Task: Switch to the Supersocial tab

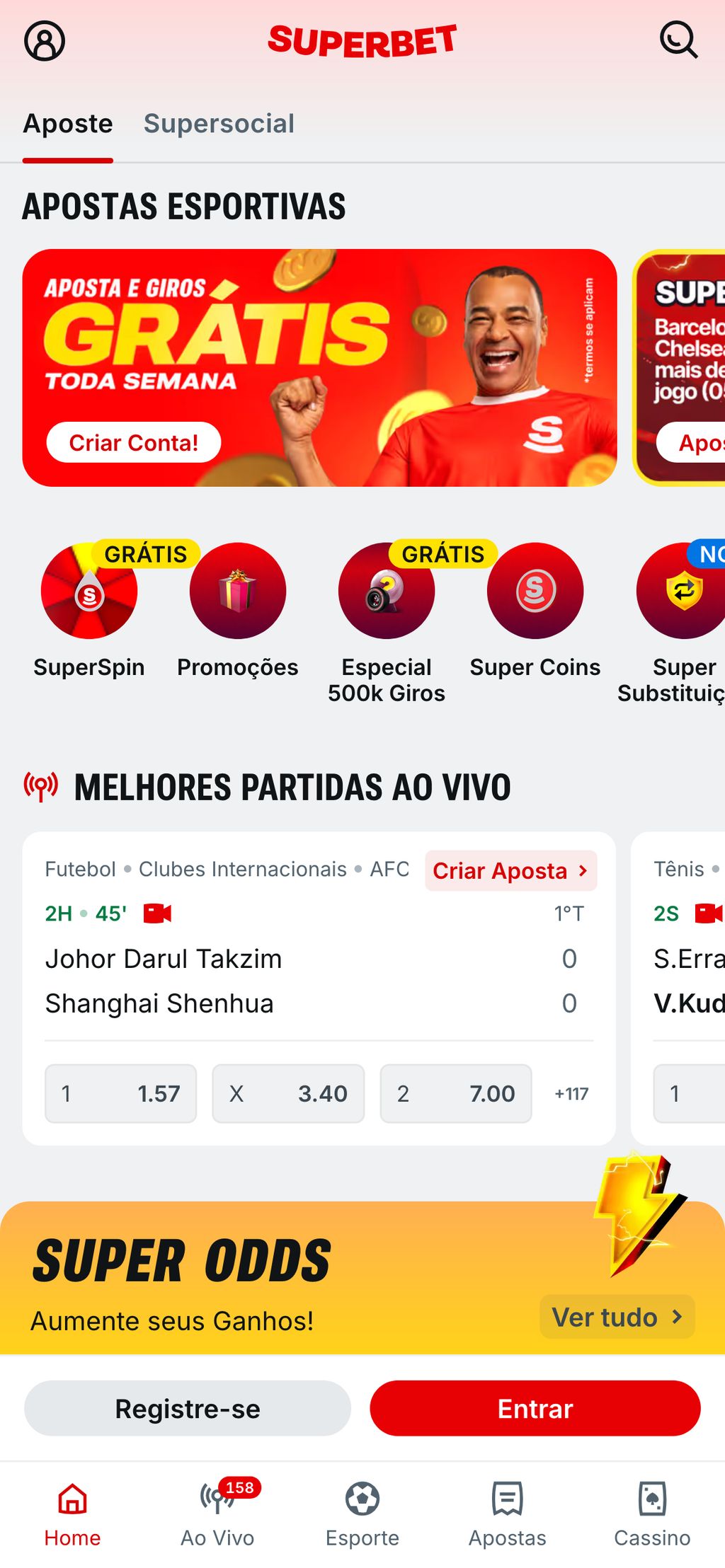Action: pos(219,124)
